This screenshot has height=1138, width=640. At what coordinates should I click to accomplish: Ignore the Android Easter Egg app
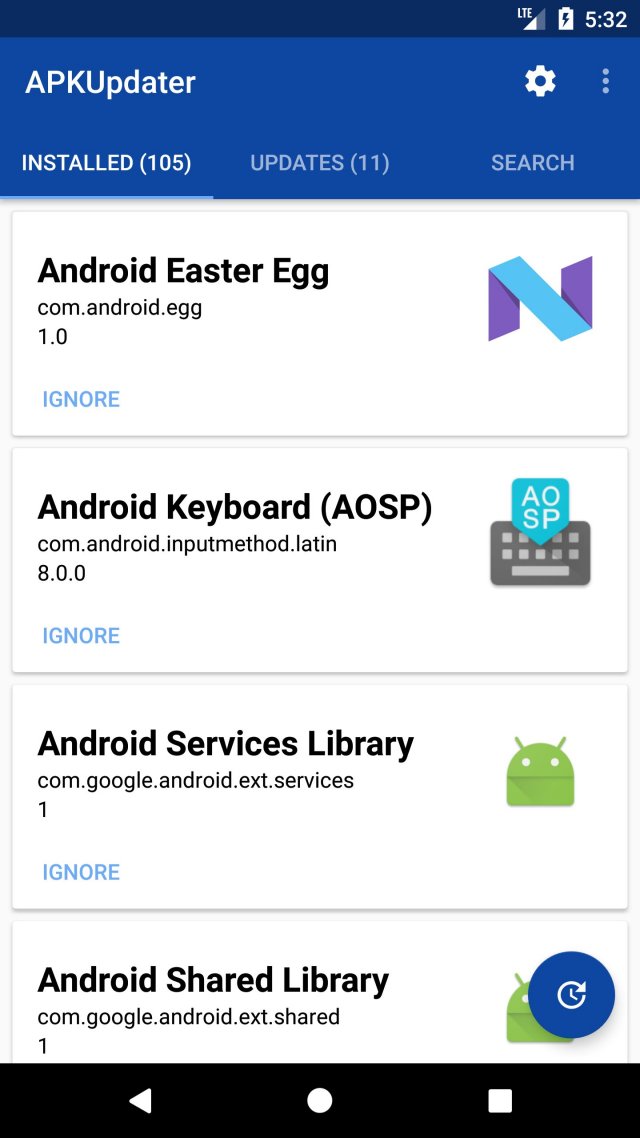(x=81, y=399)
